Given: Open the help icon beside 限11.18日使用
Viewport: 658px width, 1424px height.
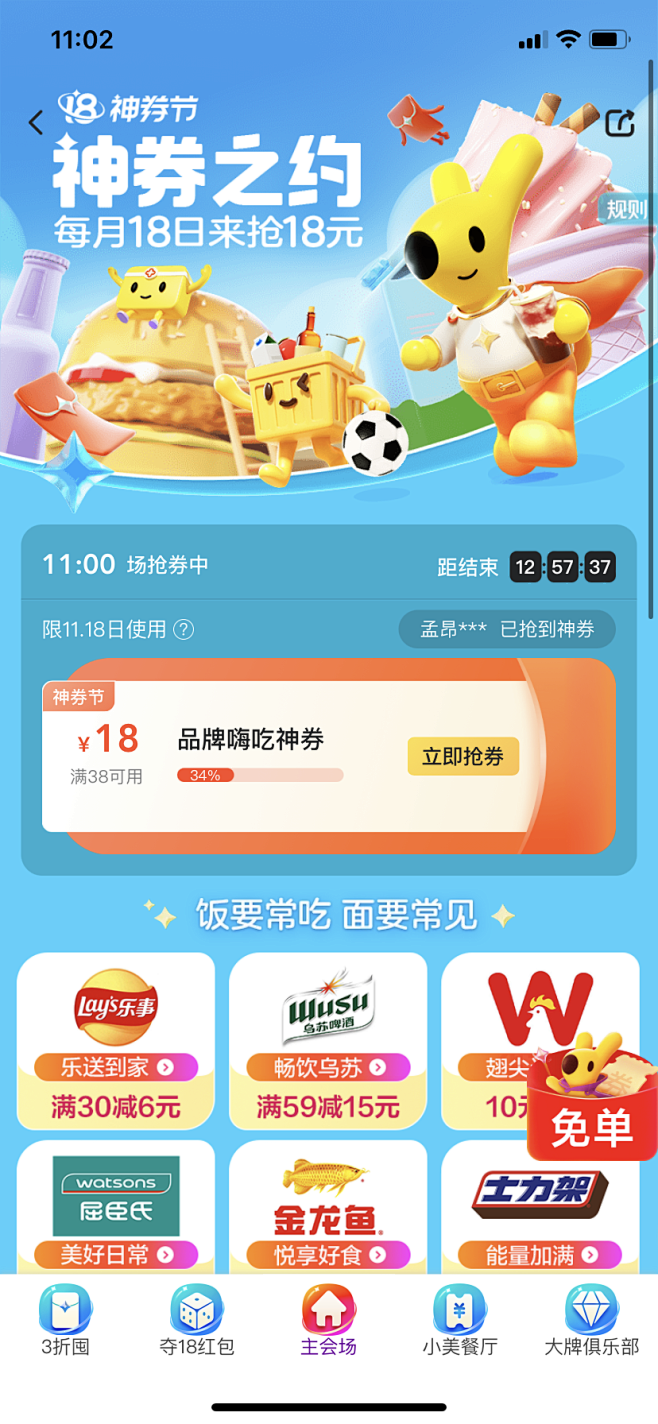Looking at the screenshot, I should [184, 629].
